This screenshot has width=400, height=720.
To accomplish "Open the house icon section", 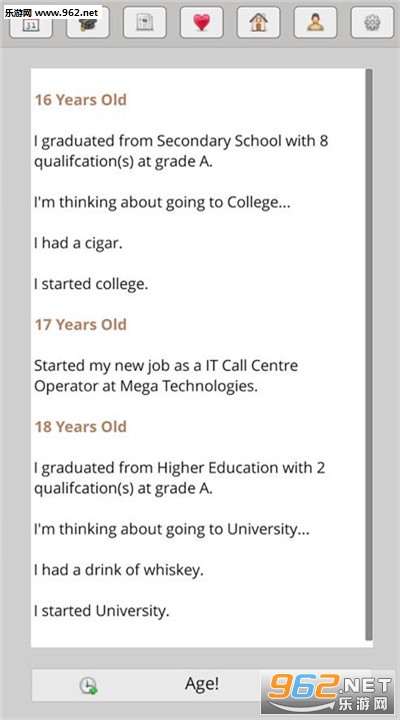I will click(x=259, y=22).
